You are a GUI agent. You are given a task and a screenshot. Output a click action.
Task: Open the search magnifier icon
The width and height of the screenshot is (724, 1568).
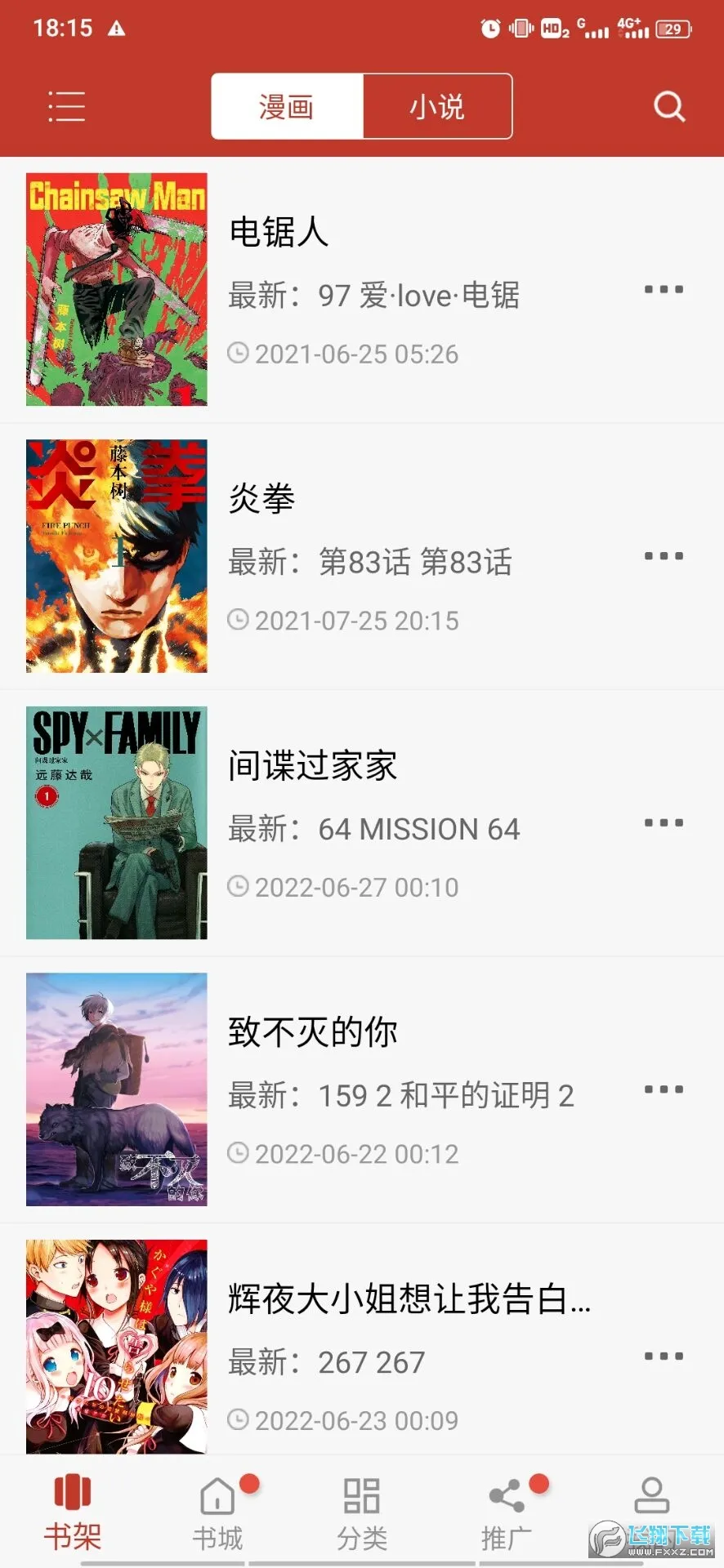669,107
